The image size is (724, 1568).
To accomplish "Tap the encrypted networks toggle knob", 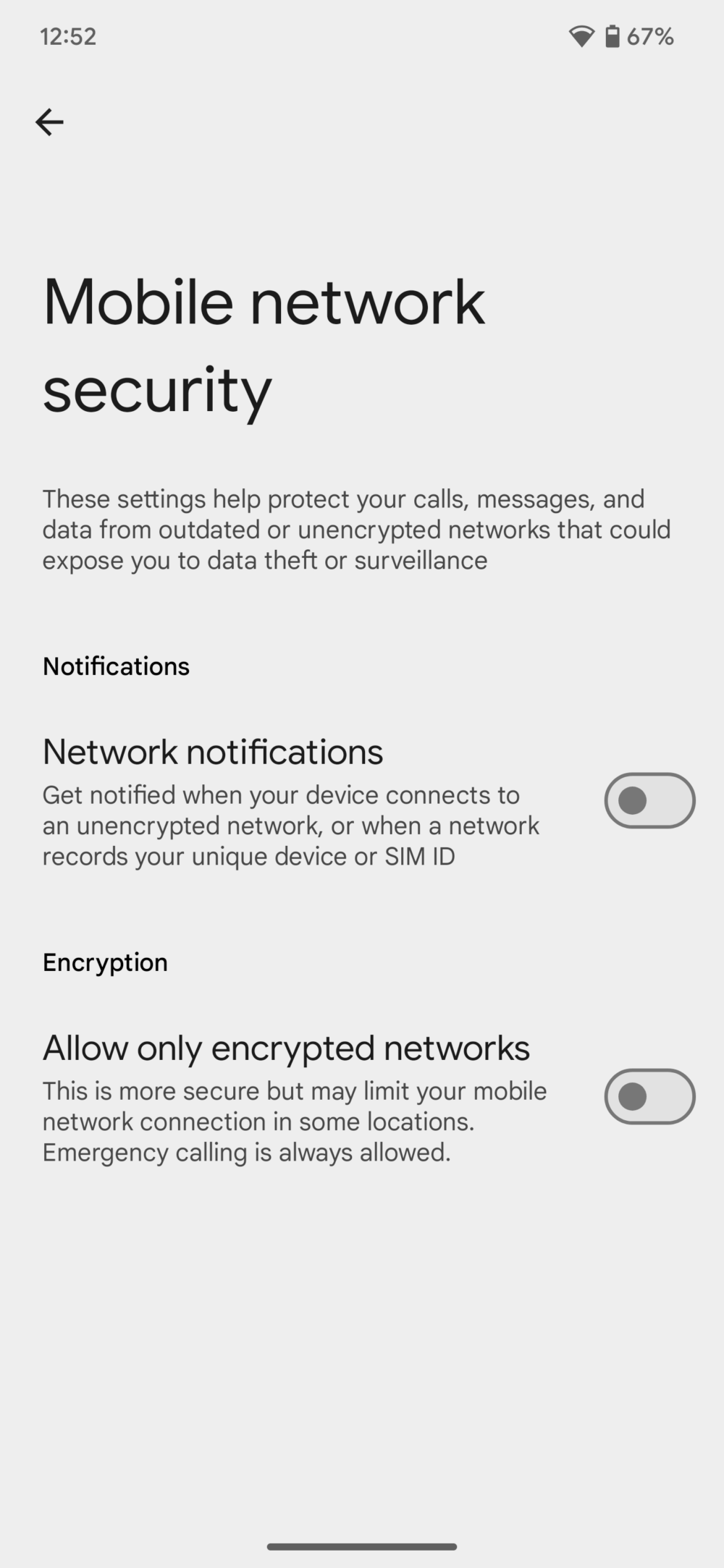I will 632,1097.
